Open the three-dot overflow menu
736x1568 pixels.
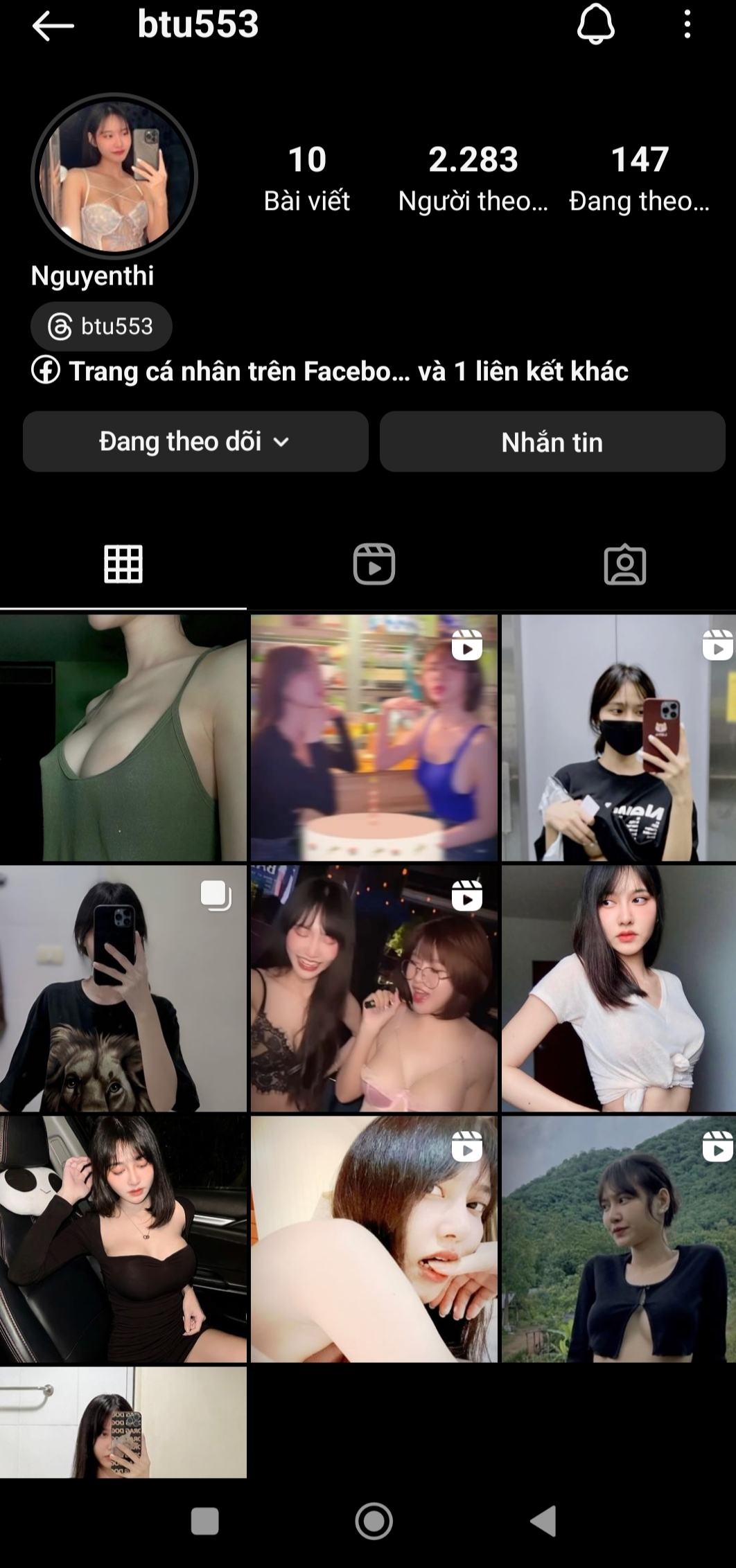[687, 25]
